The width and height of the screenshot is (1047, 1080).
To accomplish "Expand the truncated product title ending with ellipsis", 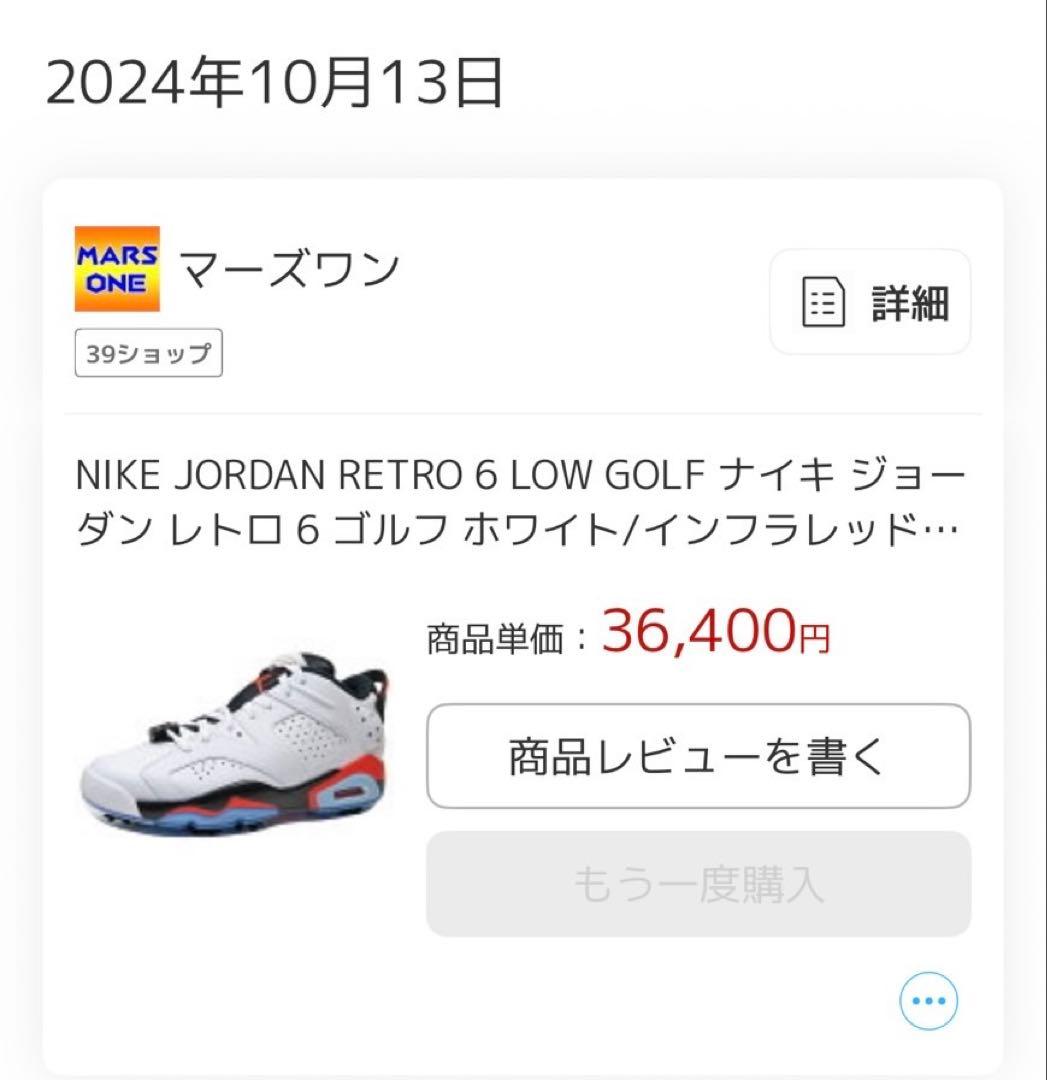I will coord(520,495).
